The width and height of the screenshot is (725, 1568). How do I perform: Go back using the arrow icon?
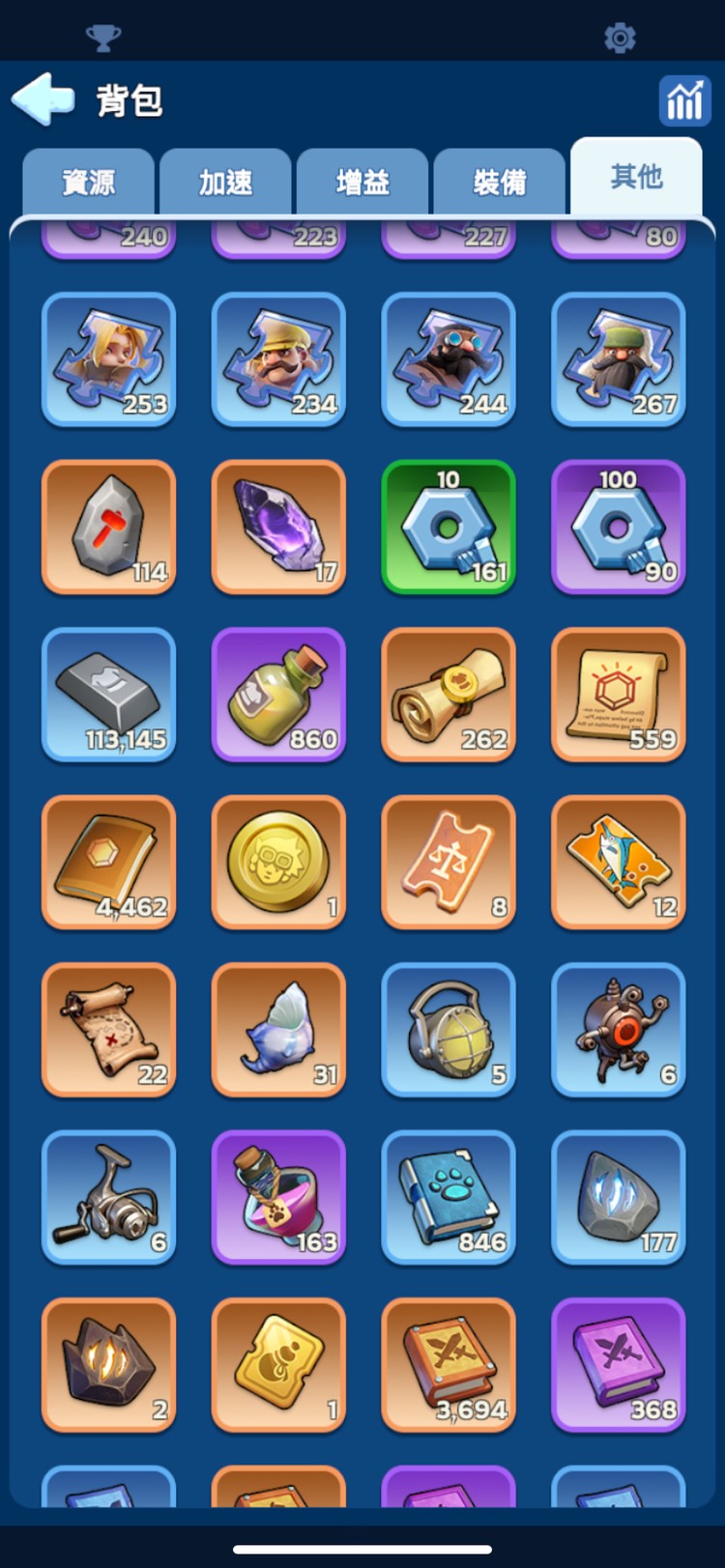click(x=43, y=99)
